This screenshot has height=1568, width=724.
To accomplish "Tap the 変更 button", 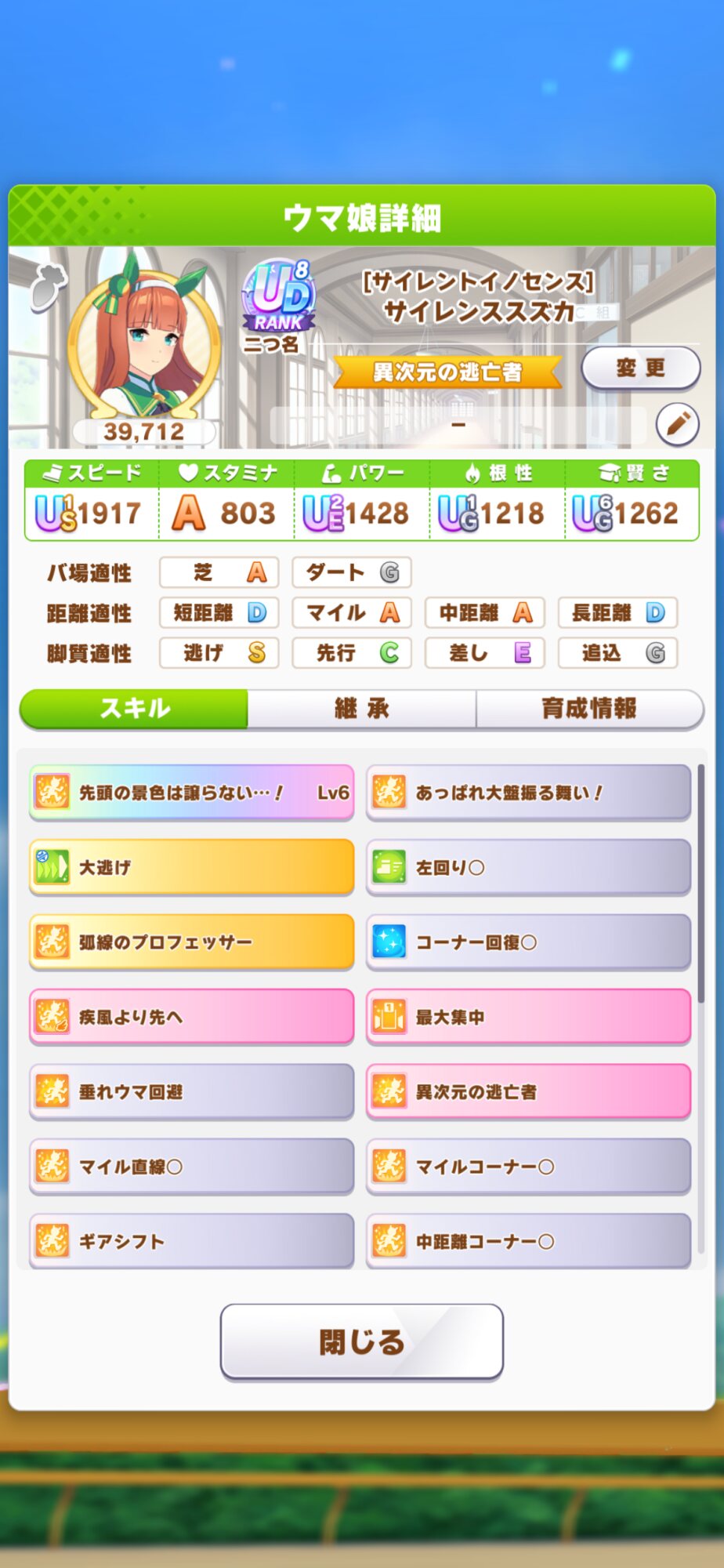I will tap(640, 368).
